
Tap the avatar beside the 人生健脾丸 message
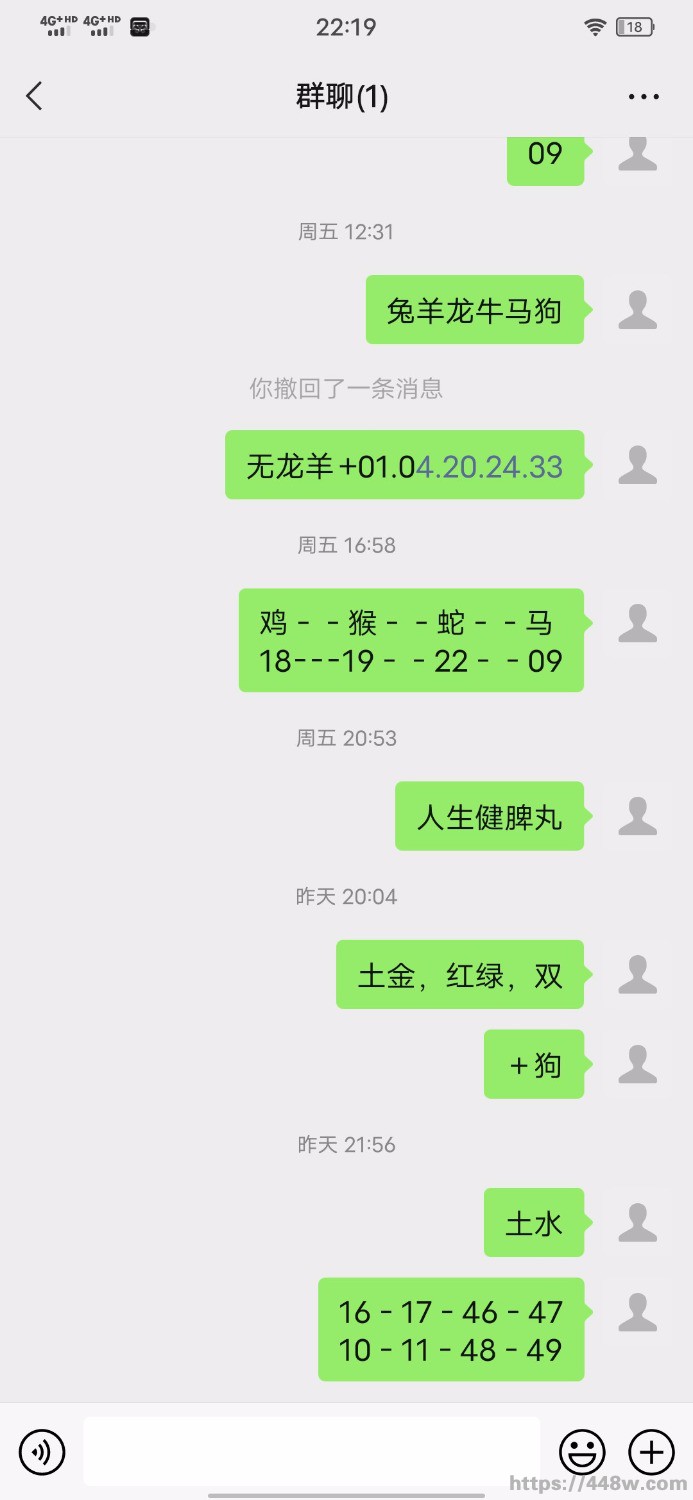637,816
